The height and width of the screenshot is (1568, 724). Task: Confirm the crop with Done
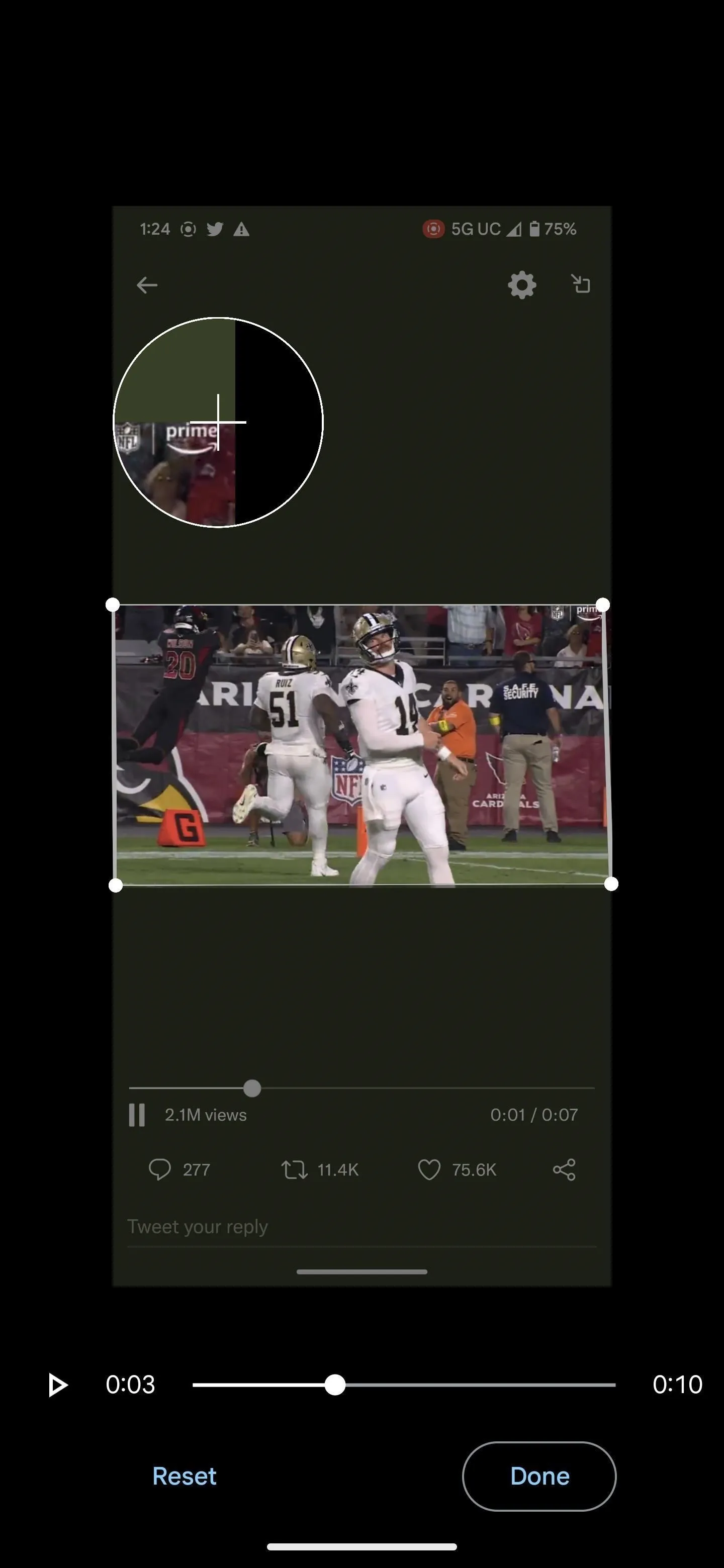tap(539, 1476)
